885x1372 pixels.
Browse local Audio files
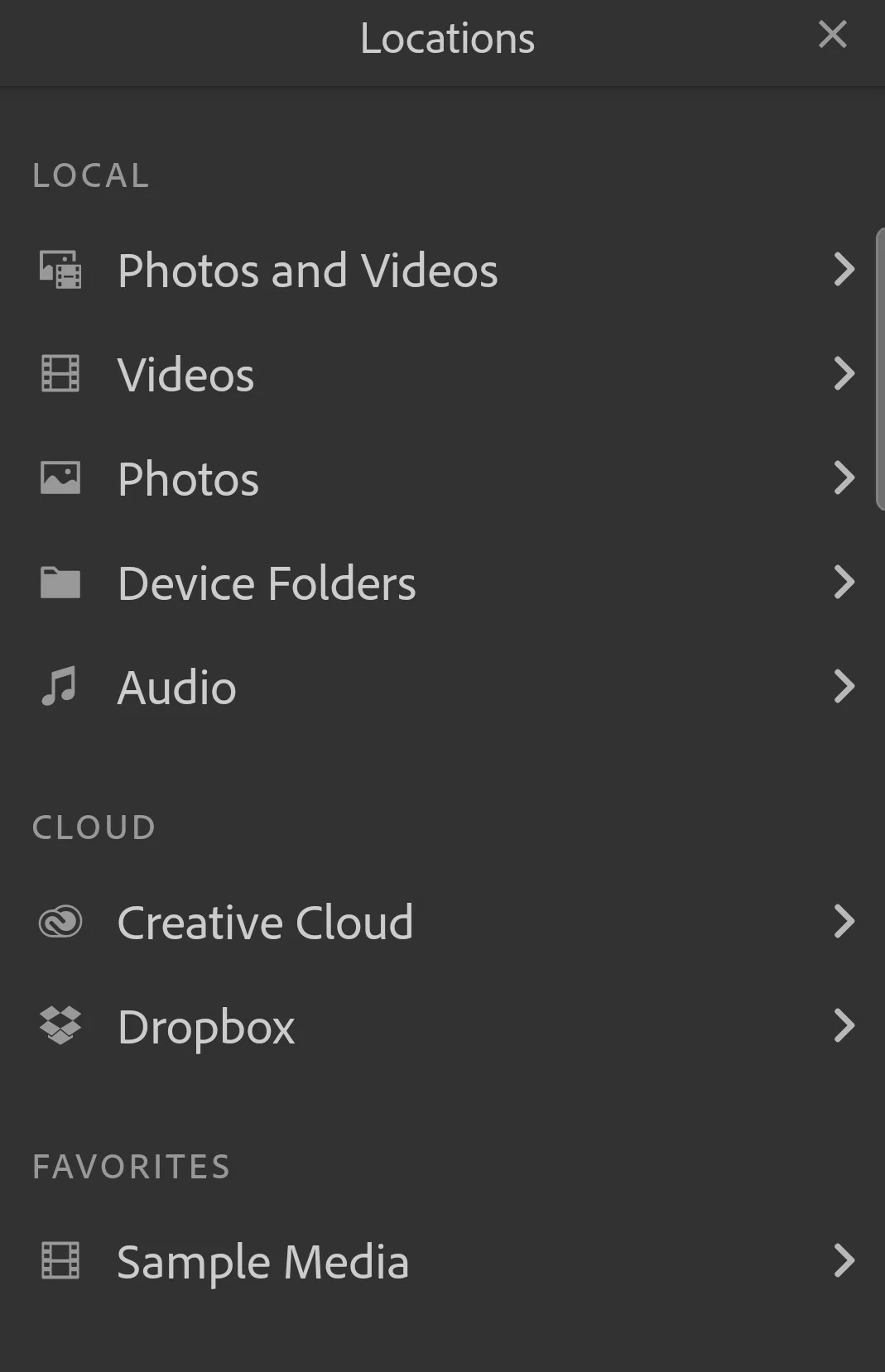pos(177,688)
